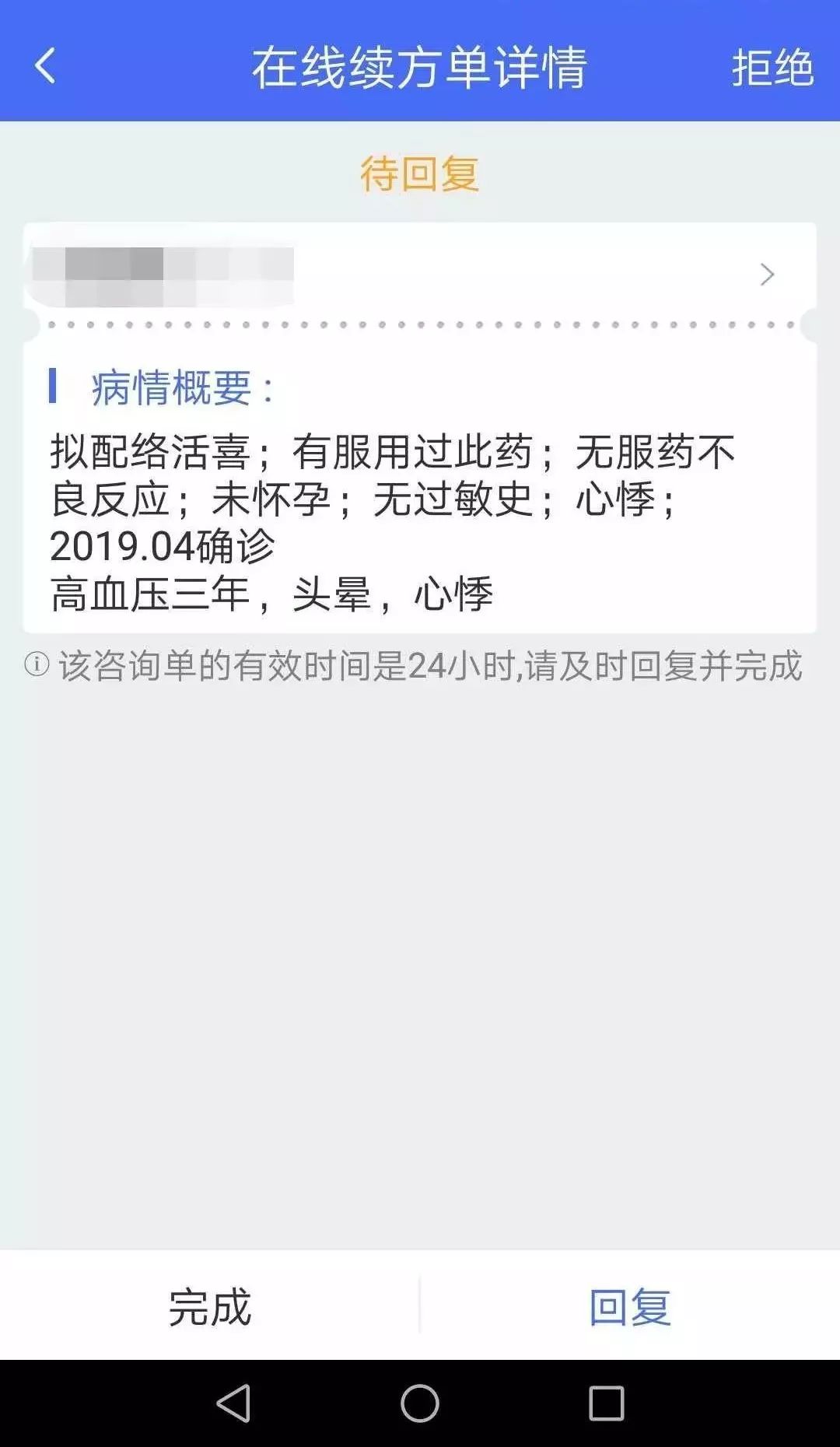Viewport: 840px width, 1447px height.
Task: Tap 拒绝 to reject this request
Action: coord(772,68)
